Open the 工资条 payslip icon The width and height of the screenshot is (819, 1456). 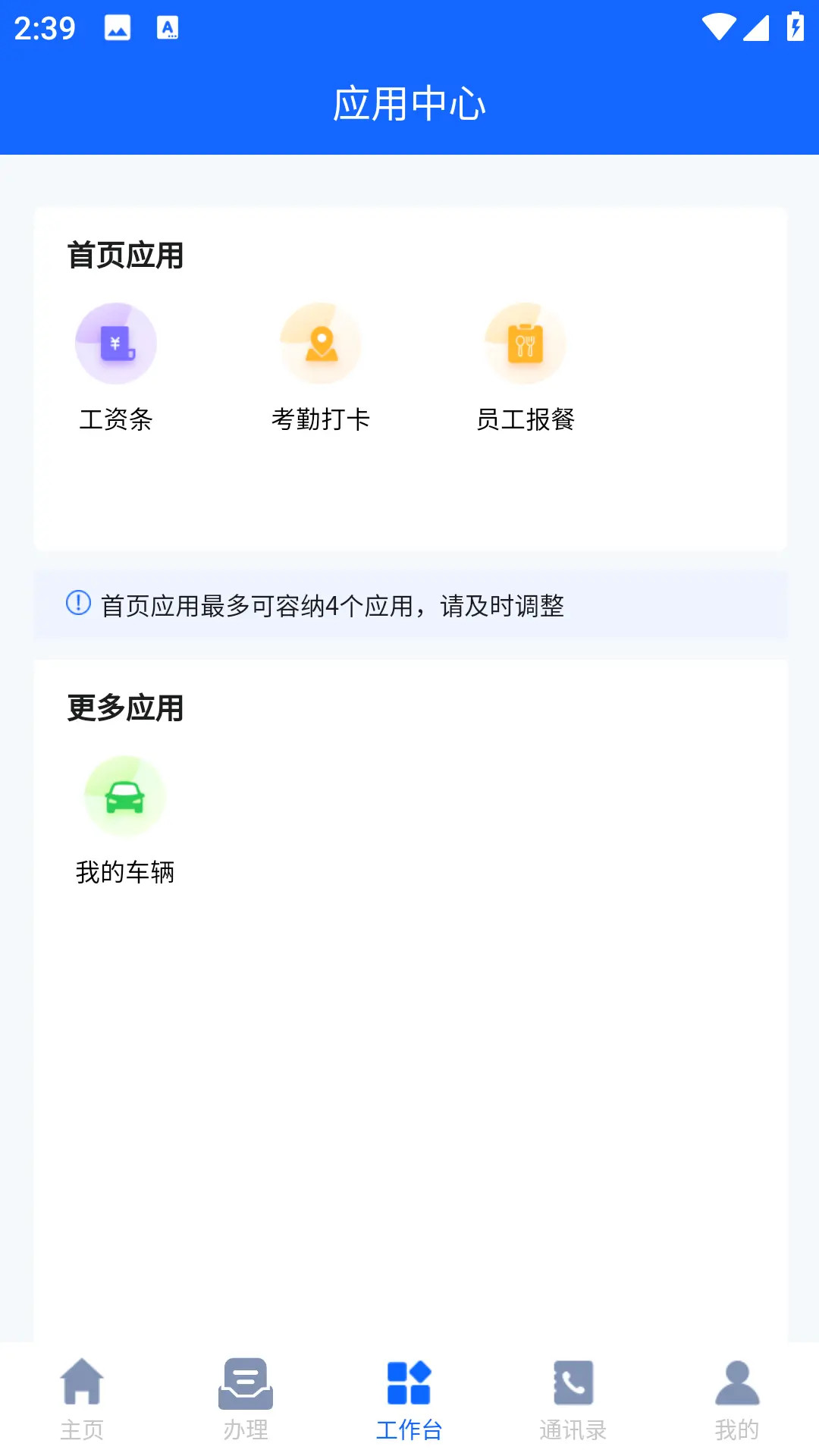coord(115,343)
